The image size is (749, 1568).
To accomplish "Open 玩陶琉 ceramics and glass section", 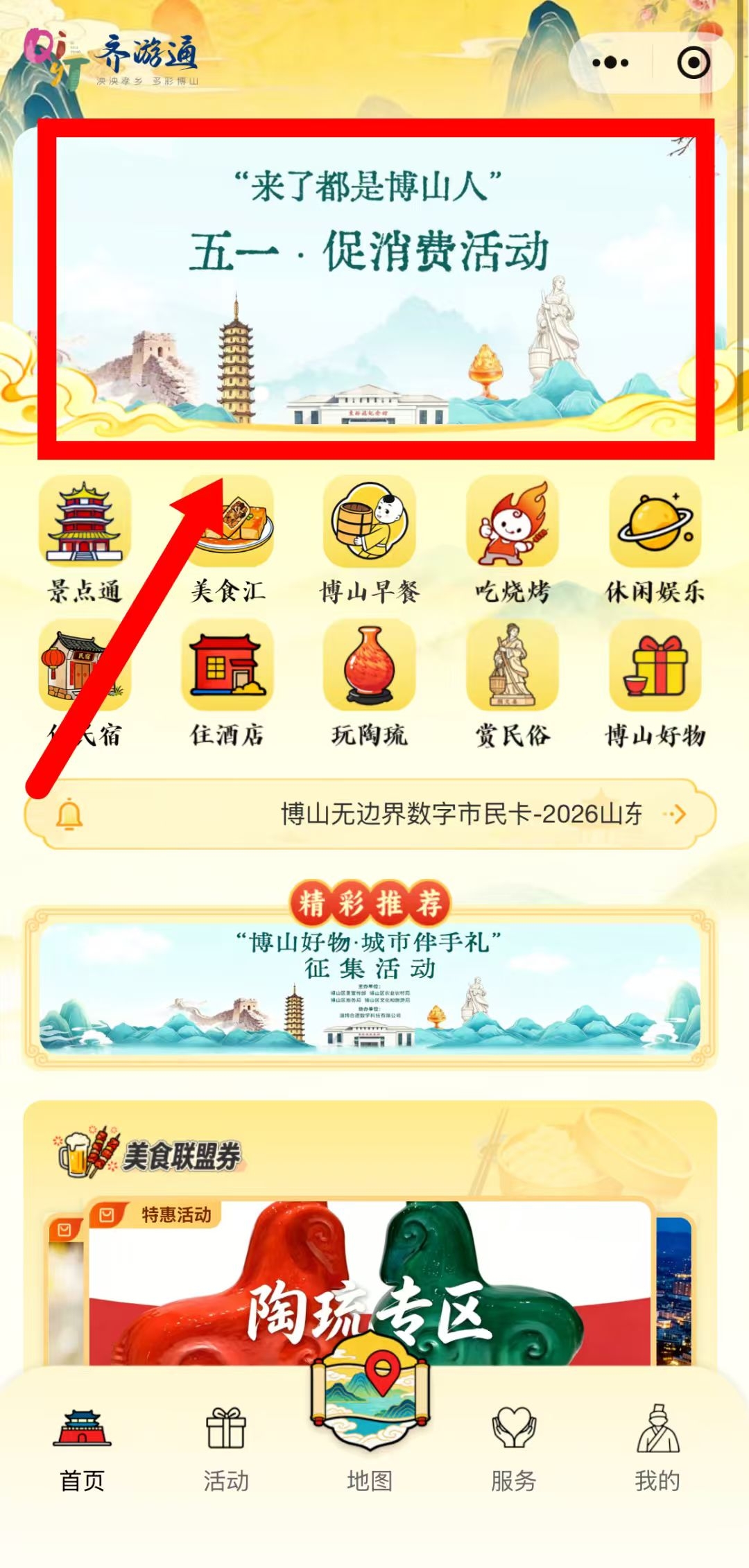I will tap(370, 684).
